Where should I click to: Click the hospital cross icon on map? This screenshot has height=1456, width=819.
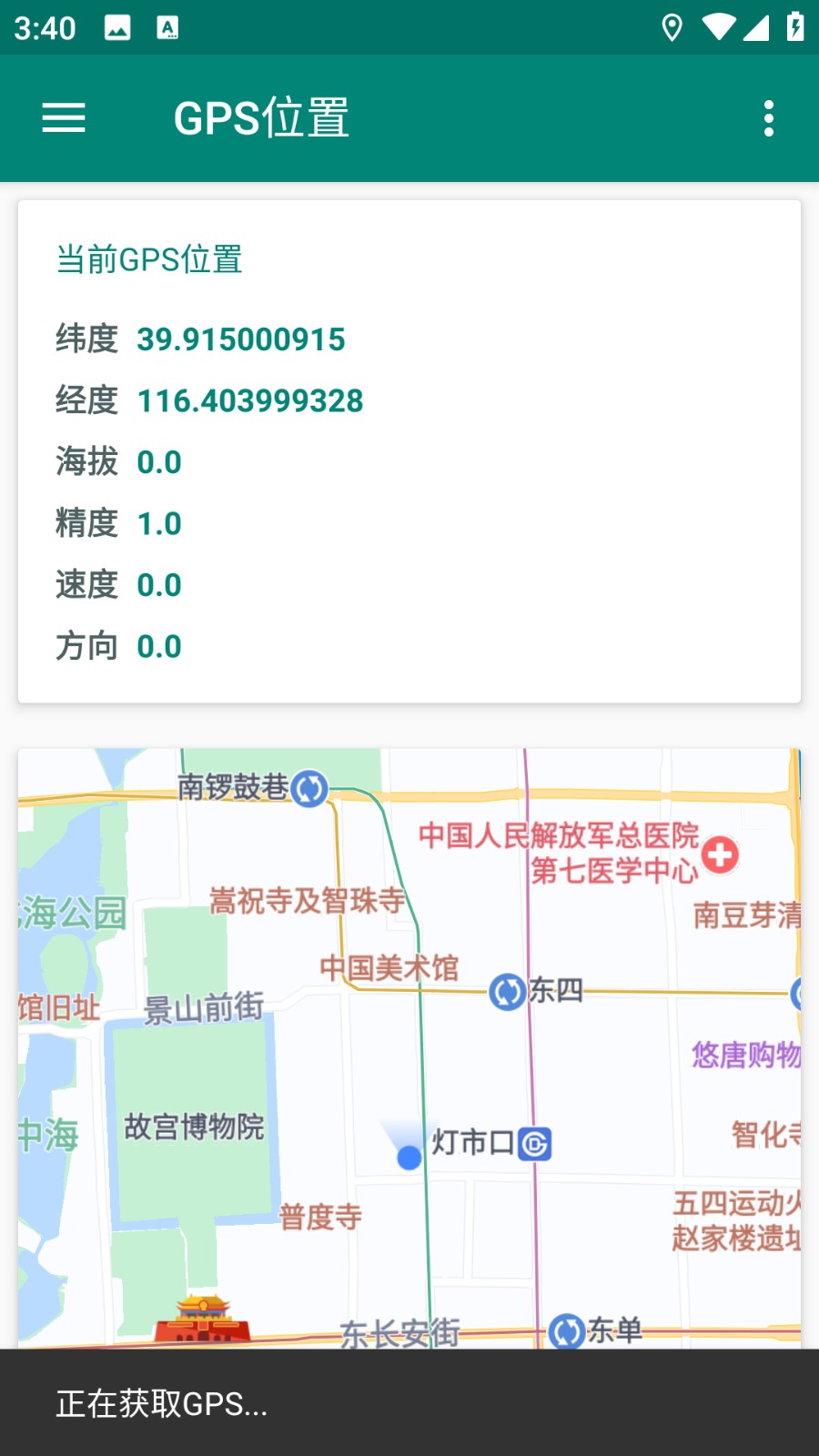[x=719, y=855]
